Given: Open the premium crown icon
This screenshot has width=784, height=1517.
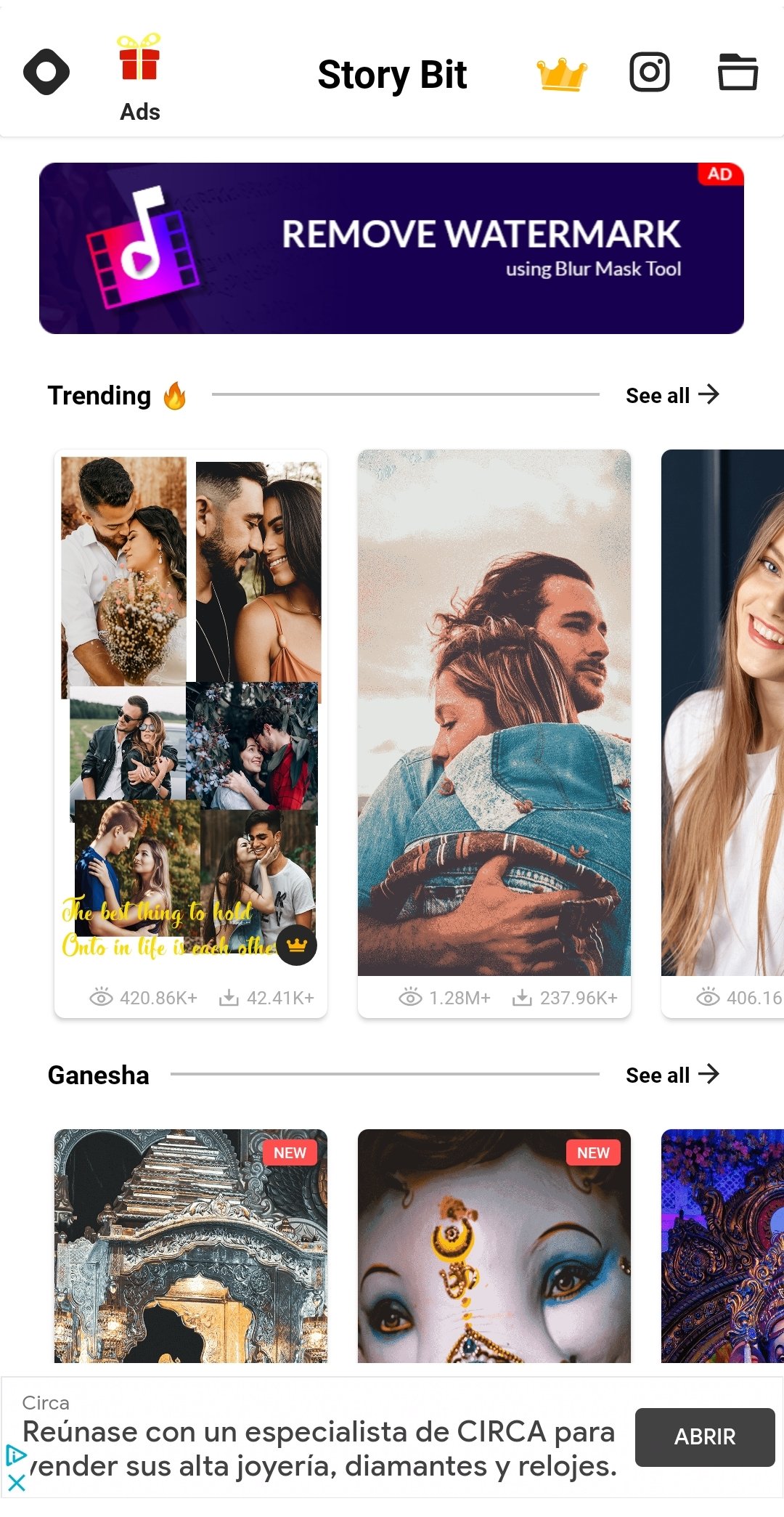Looking at the screenshot, I should tap(561, 74).
